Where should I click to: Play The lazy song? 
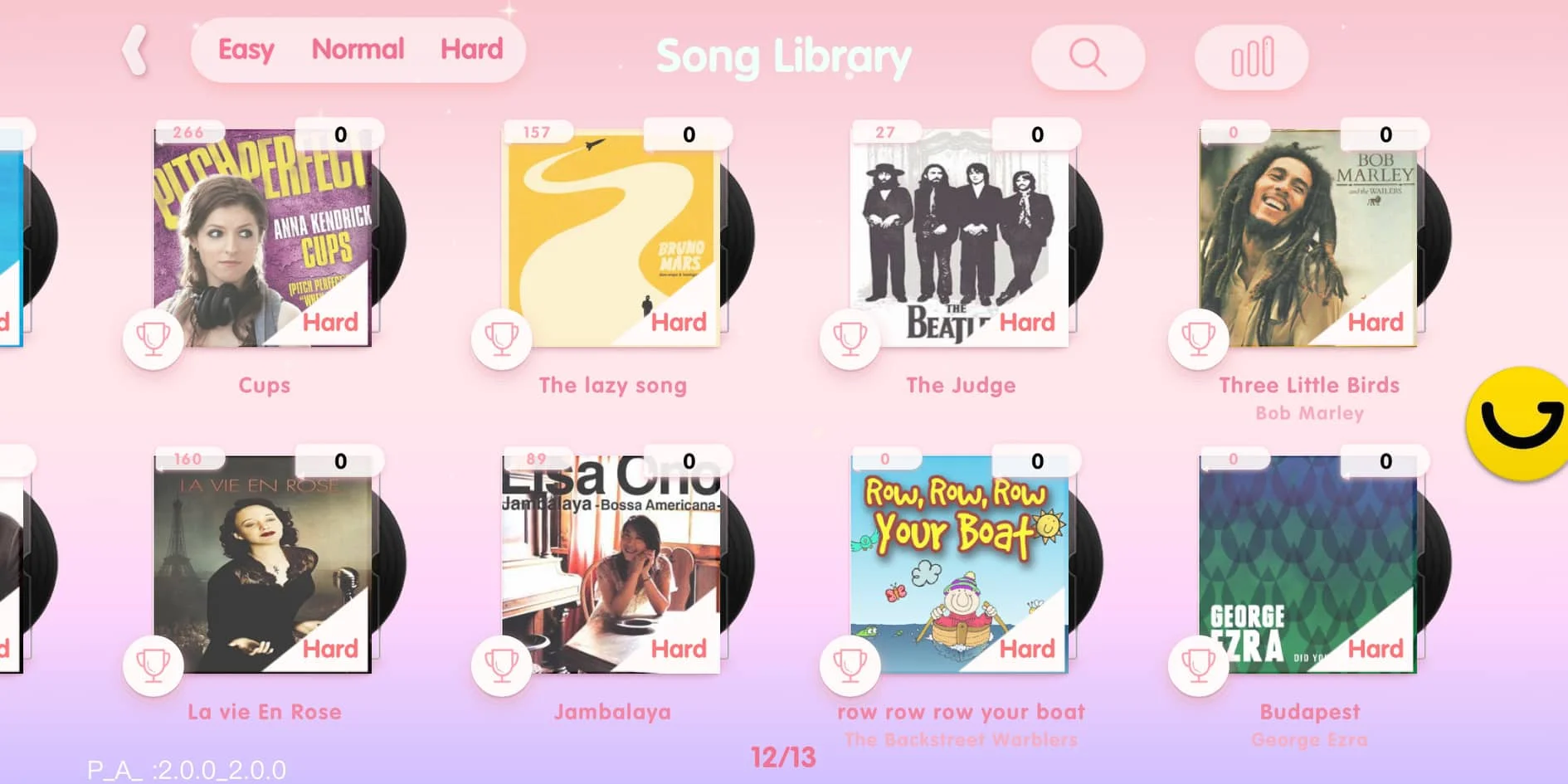coord(611,237)
